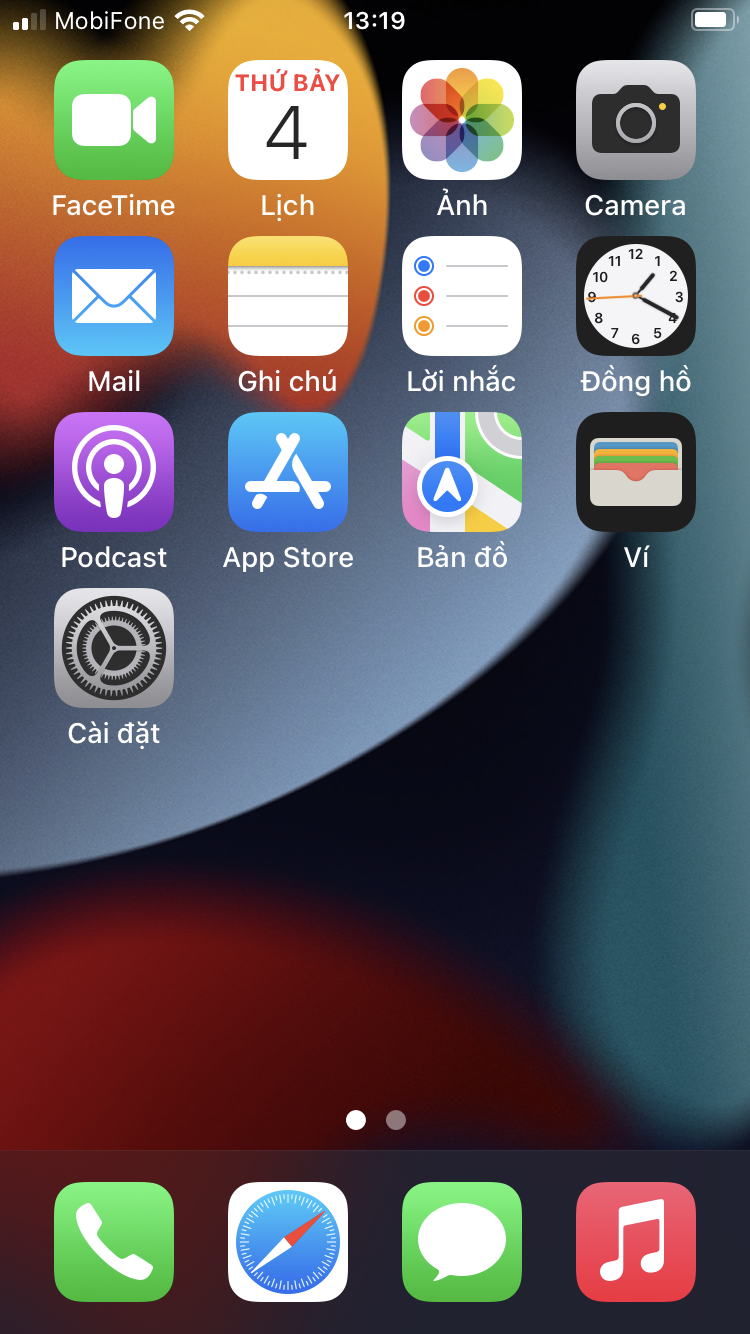
Task: Open the Phone app in the dock
Action: coord(114,1242)
